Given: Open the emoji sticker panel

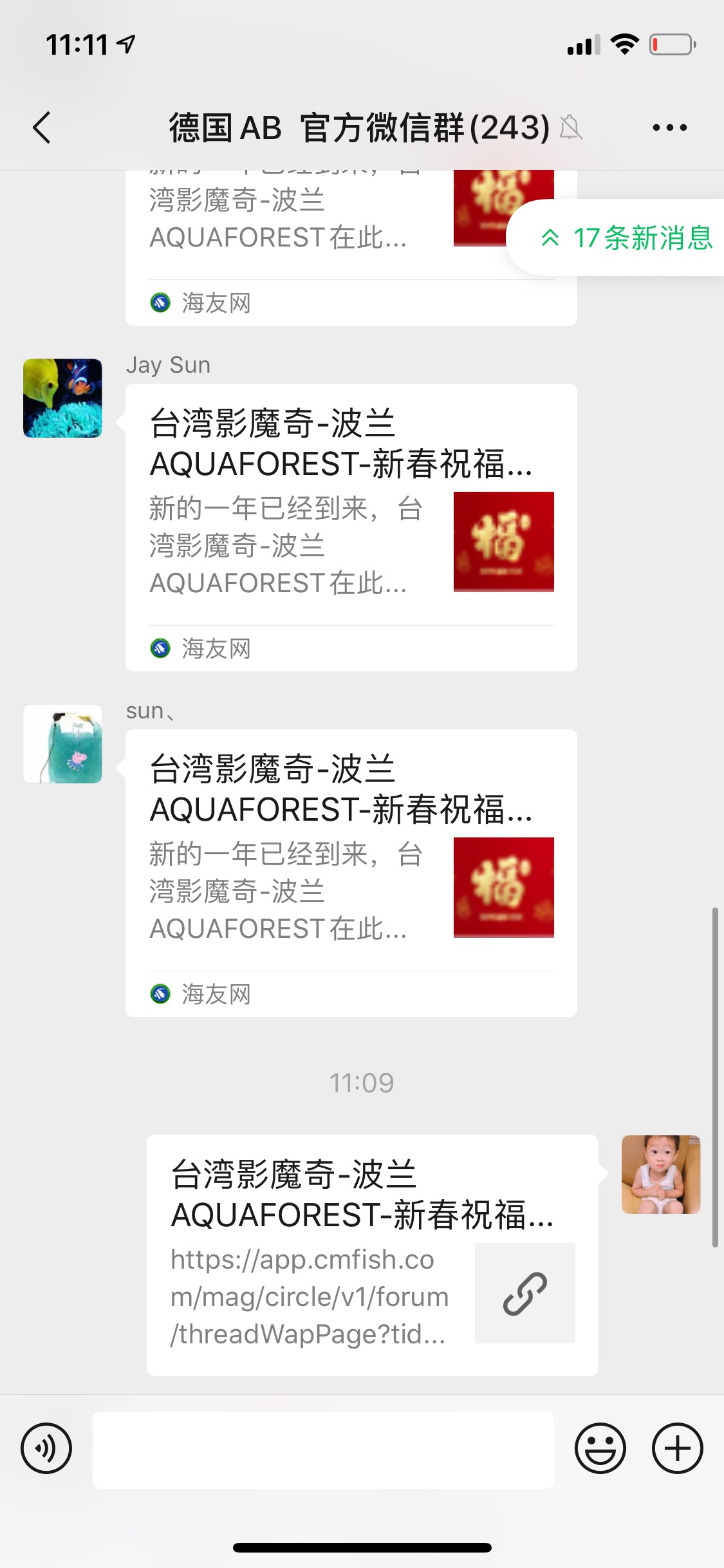Looking at the screenshot, I should (600, 1449).
